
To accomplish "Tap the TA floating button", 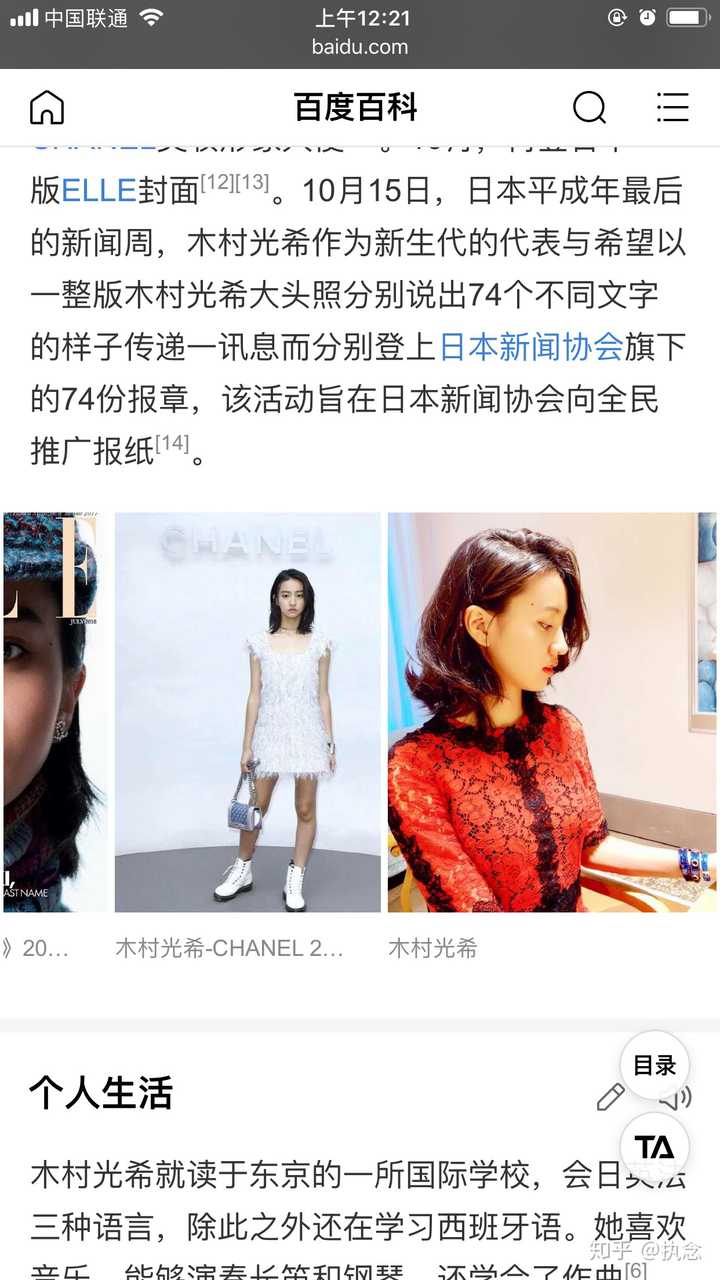I will click(654, 1146).
